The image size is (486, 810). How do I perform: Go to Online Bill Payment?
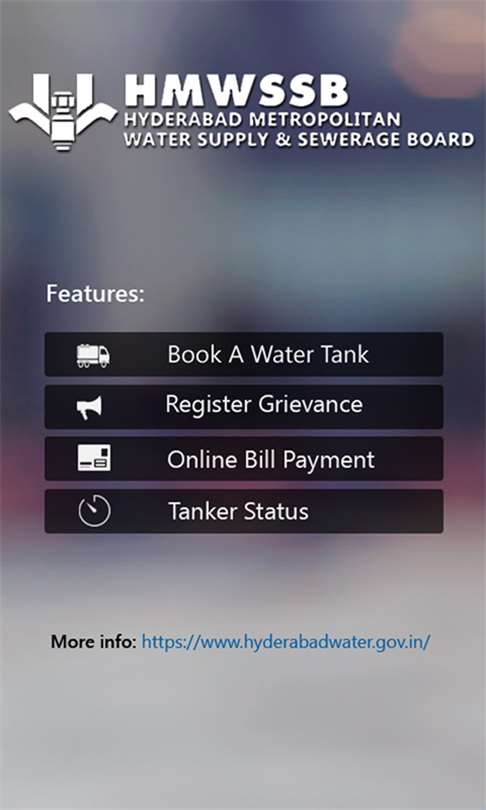pos(244,459)
